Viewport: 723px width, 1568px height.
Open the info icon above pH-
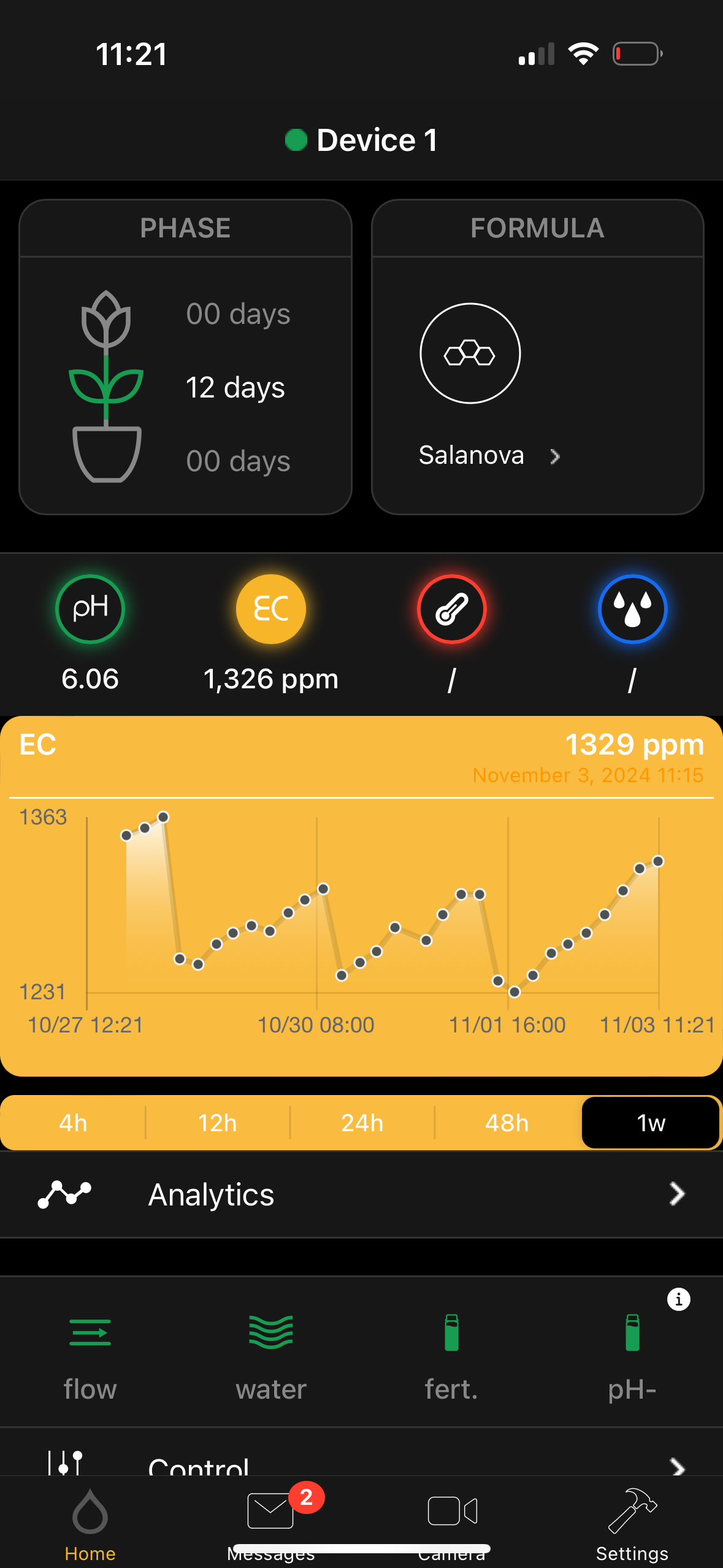(x=678, y=1299)
